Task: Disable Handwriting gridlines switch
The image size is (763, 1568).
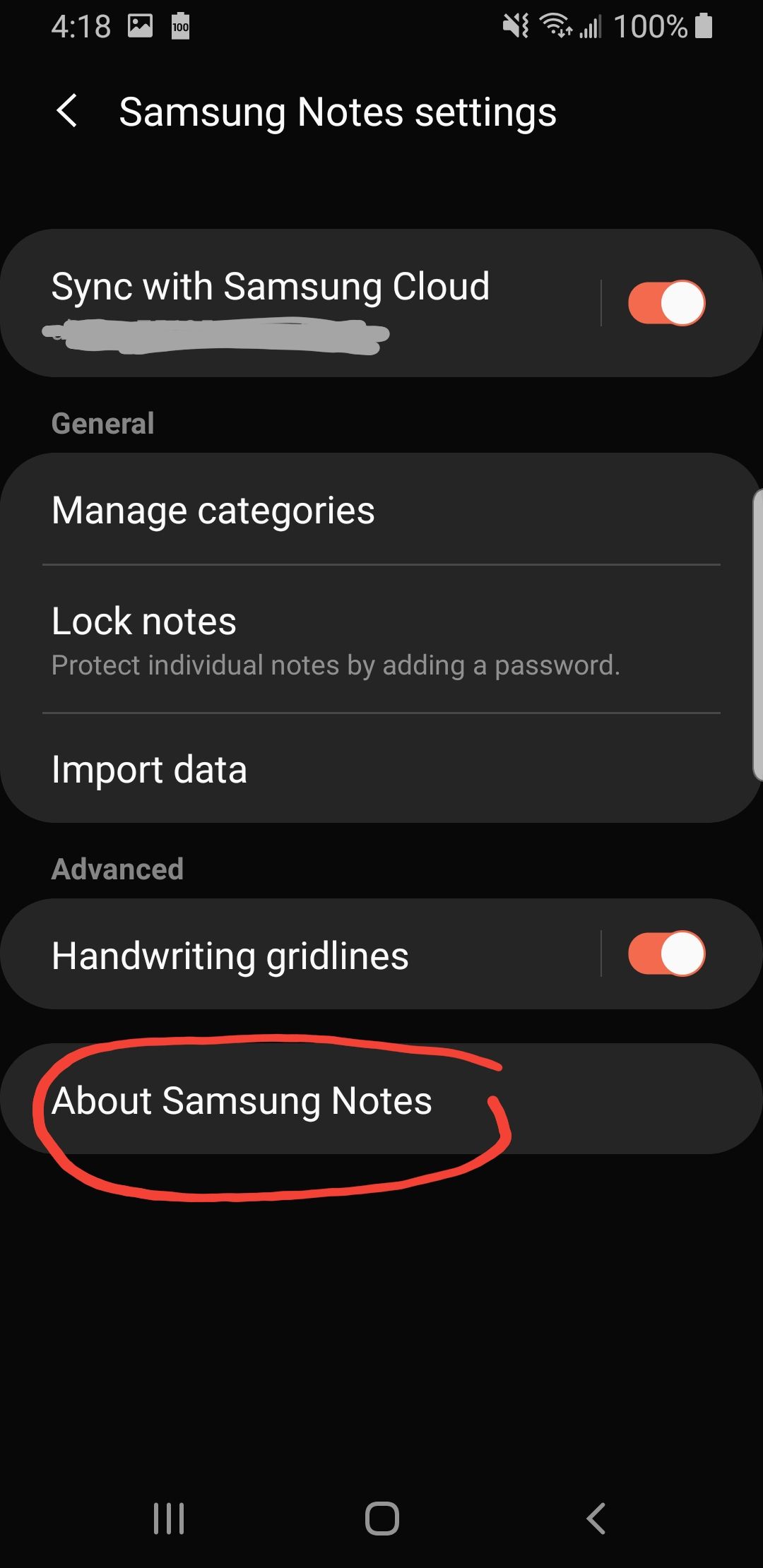Action: 666,954
